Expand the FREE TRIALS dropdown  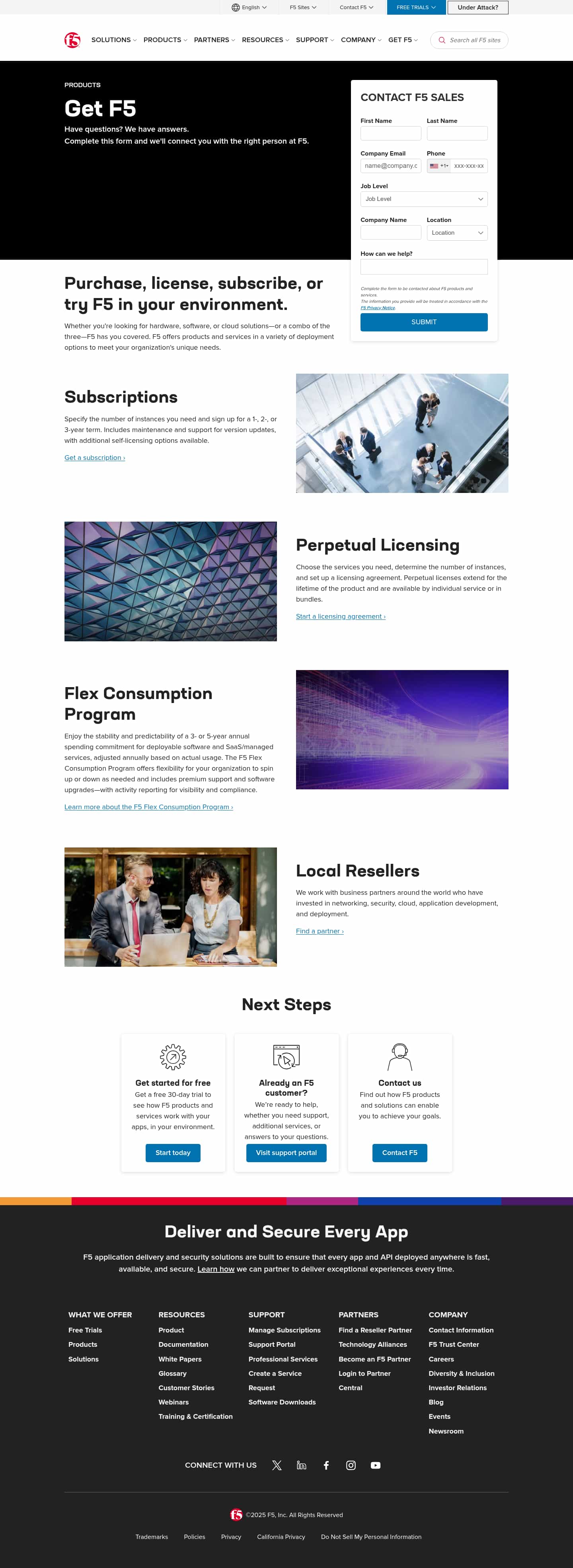click(x=416, y=7)
